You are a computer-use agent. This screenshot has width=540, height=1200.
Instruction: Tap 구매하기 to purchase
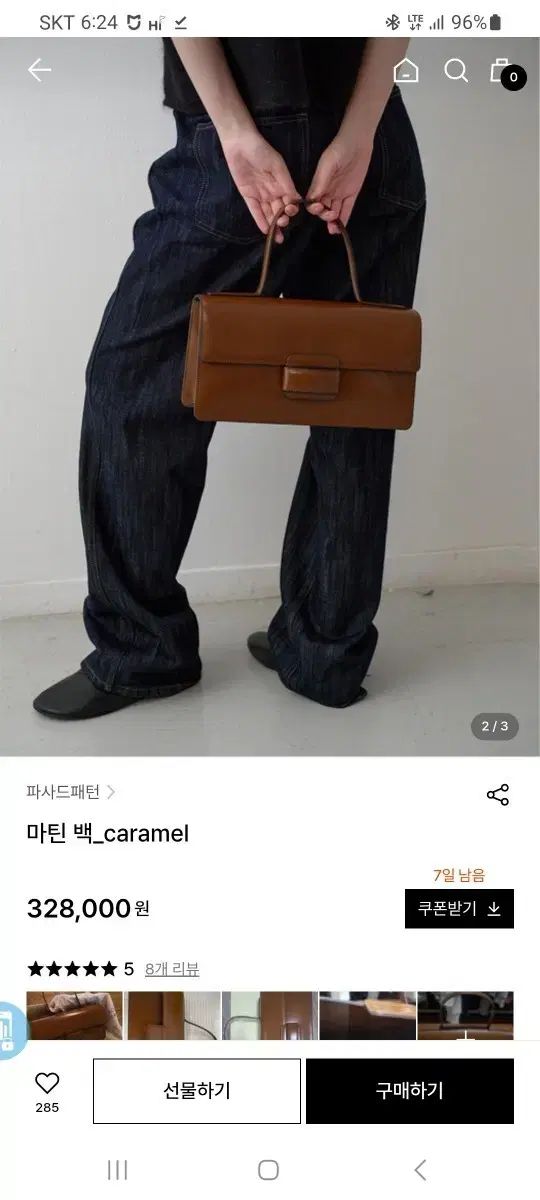[x=410, y=1091]
